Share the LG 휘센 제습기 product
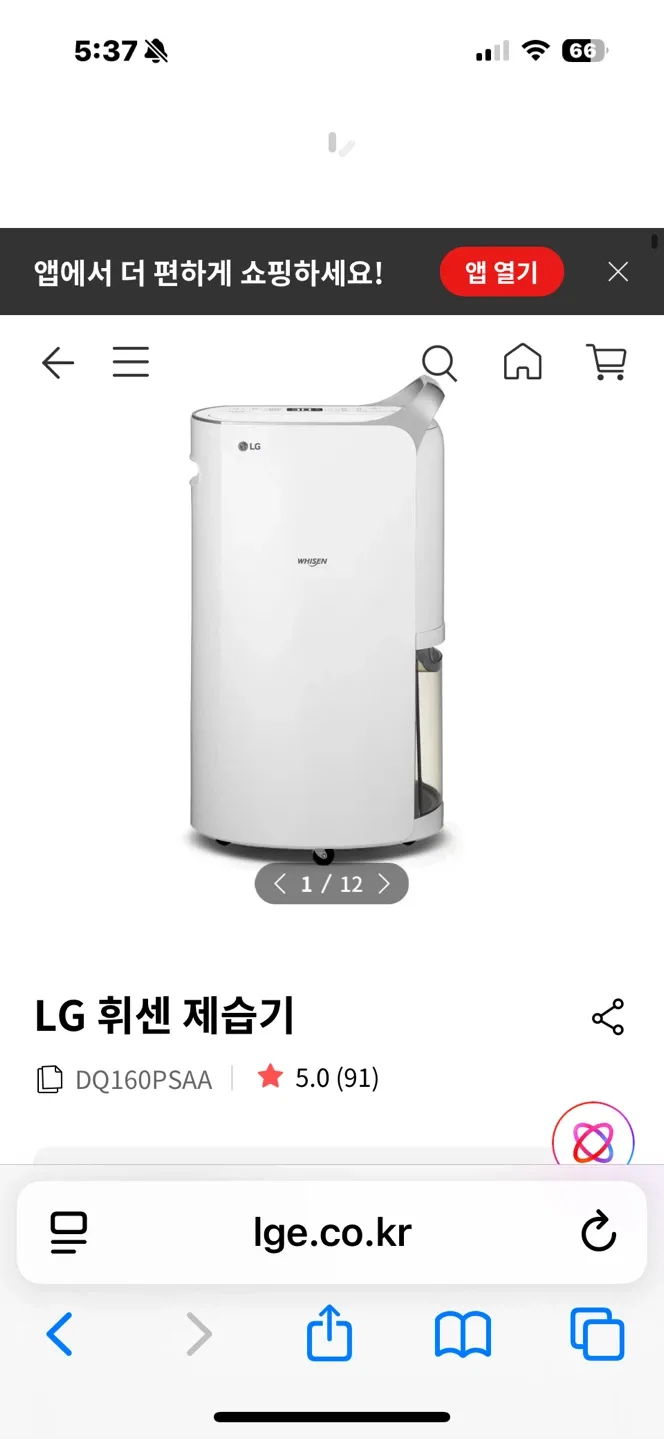 coord(608,1017)
